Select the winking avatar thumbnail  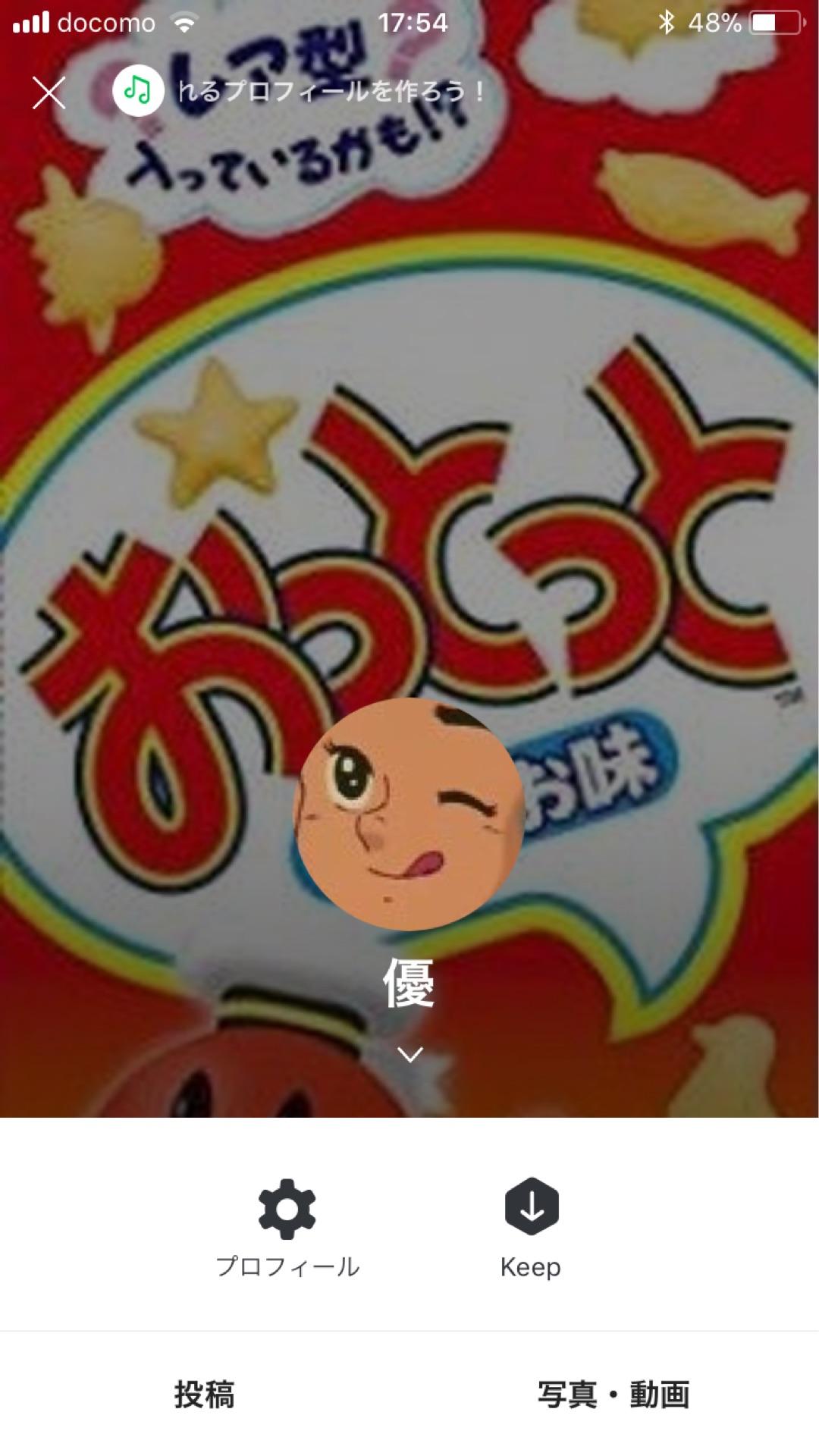pyautogui.click(x=409, y=811)
